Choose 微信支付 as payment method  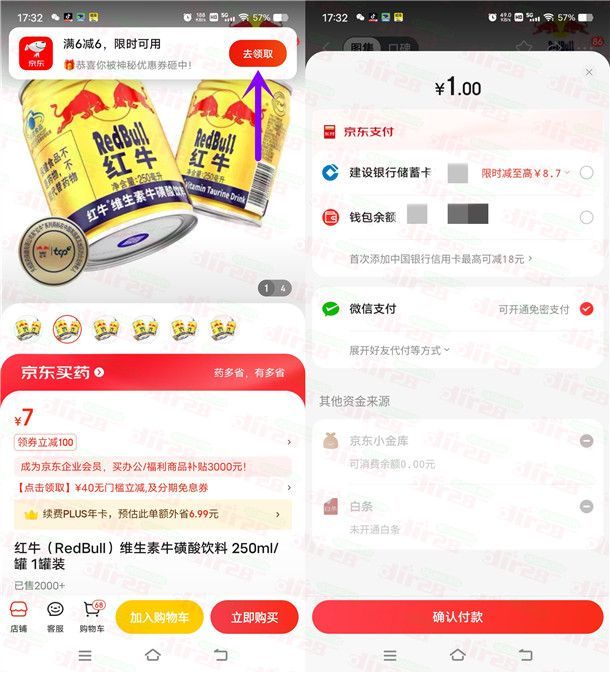pyautogui.click(x=586, y=309)
